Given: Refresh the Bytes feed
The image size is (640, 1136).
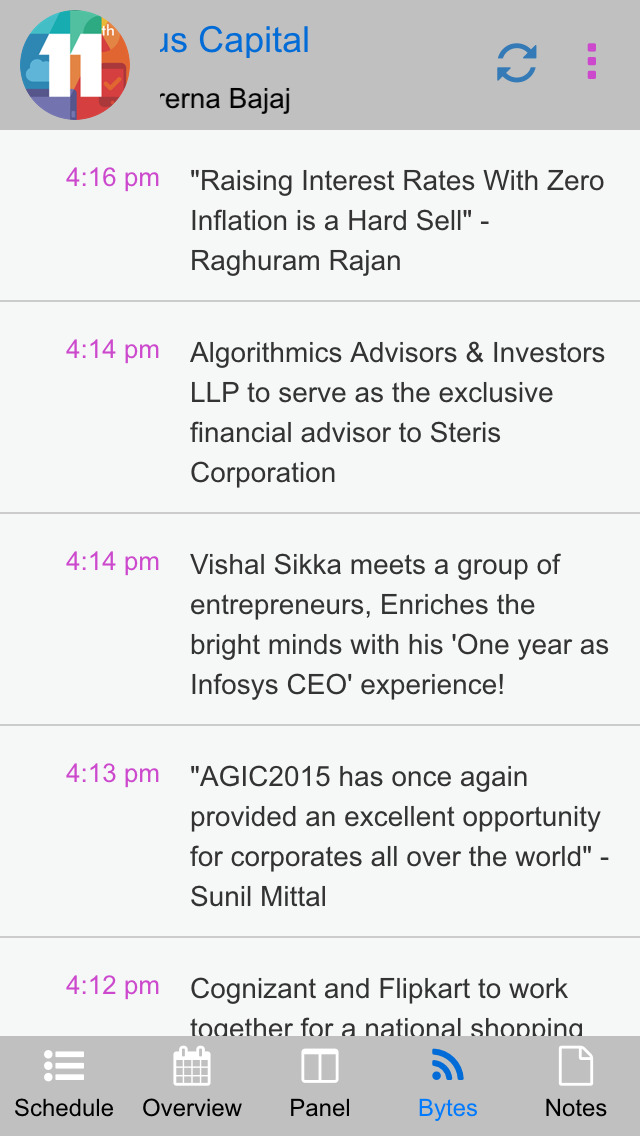Looking at the screenshot, I should click(517, 63).
